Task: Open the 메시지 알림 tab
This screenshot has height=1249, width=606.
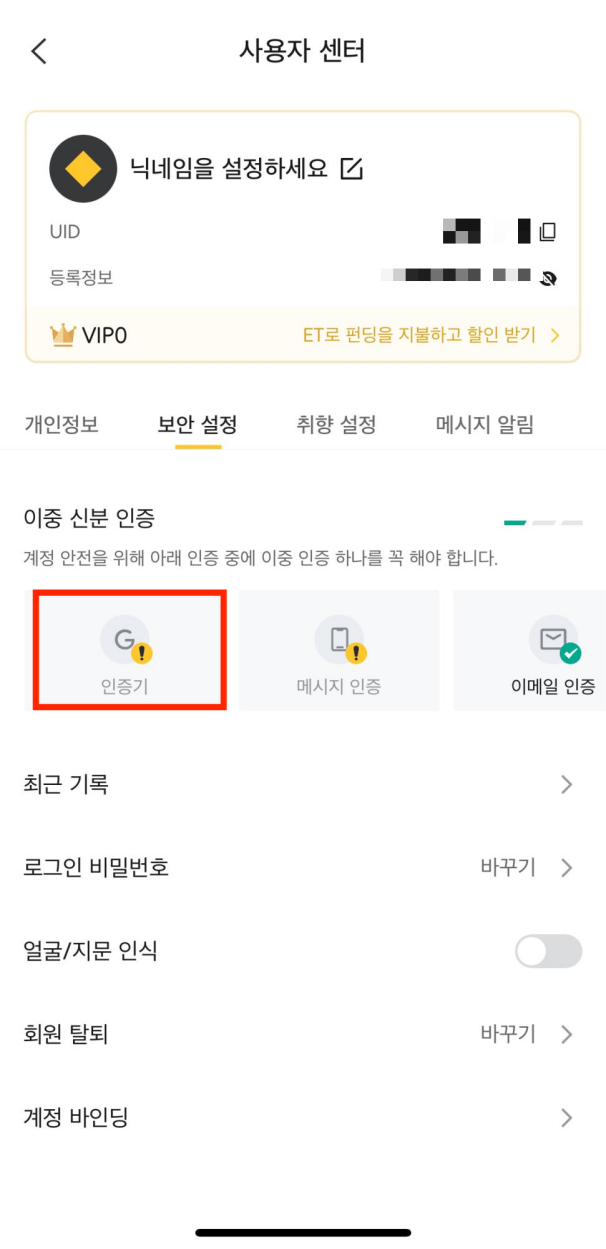Action: pyautogui.click(x=485, y=424)
